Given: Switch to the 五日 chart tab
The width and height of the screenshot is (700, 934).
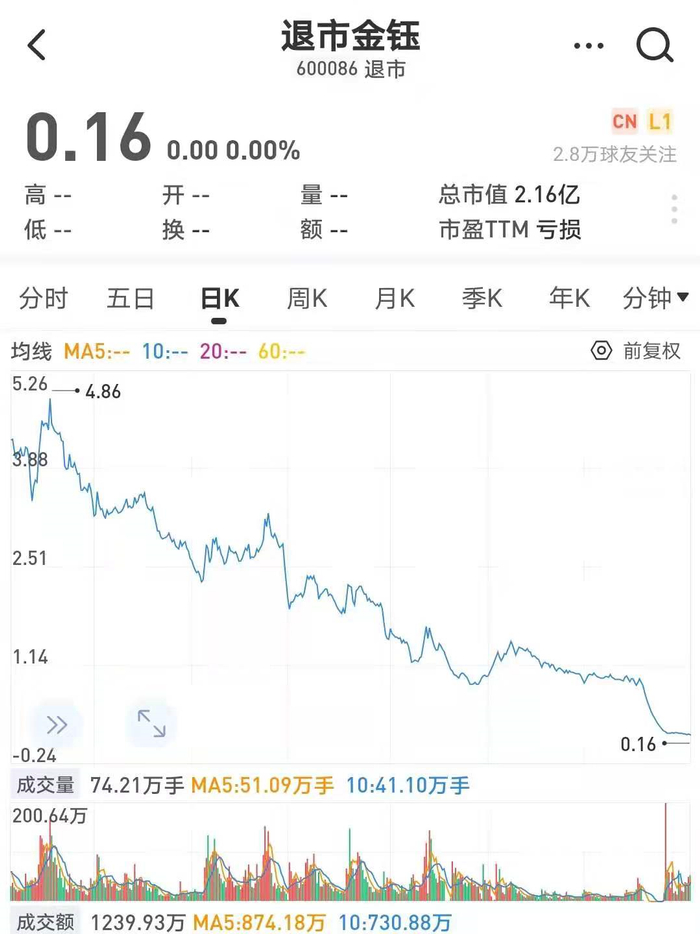Looking at the screenshot, I should [x=131, y=298].
